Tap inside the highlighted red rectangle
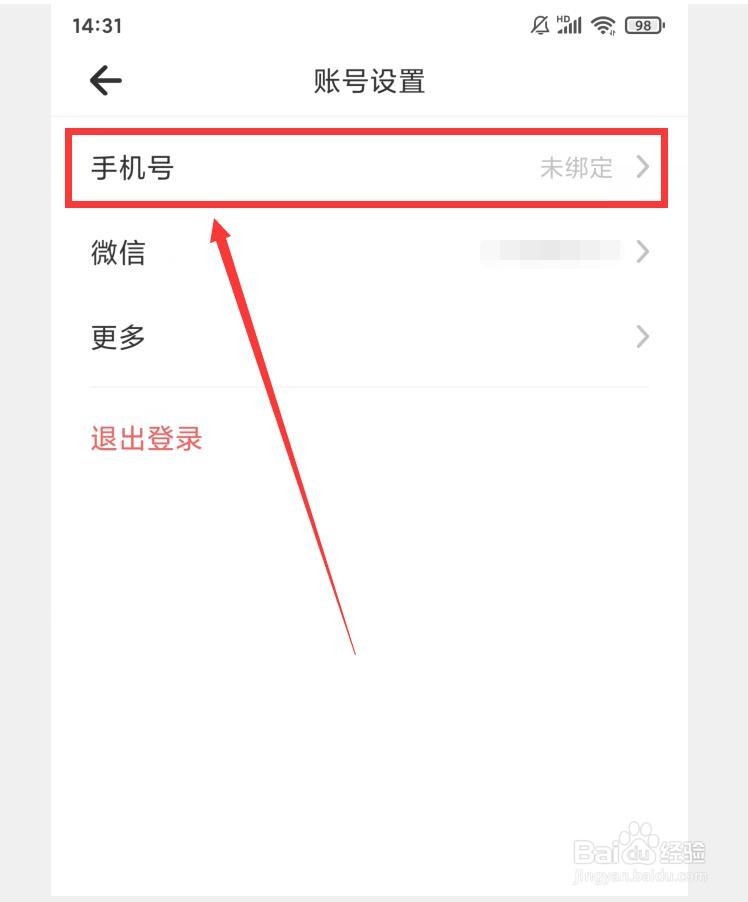The image size is (748, 902). coord(370,168)
